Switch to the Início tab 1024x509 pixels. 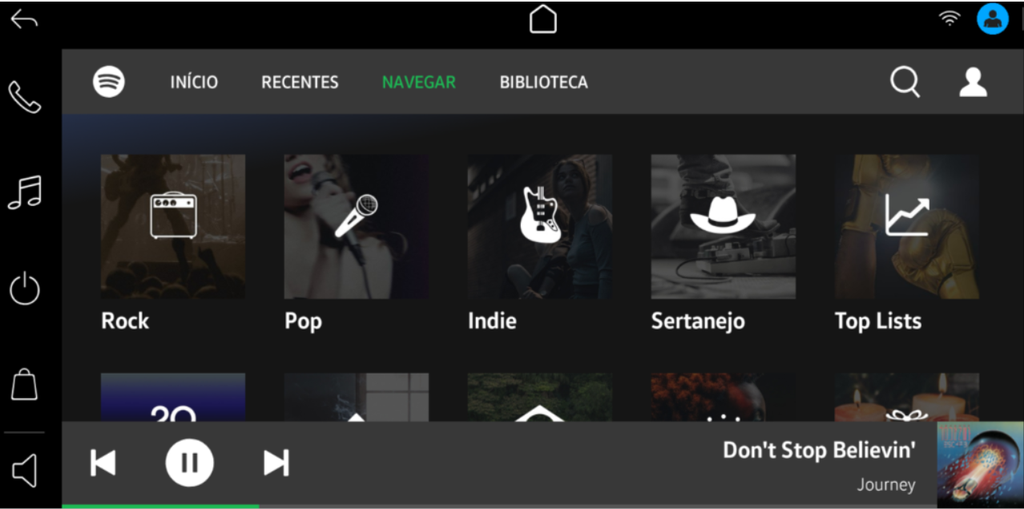[194, 83]
